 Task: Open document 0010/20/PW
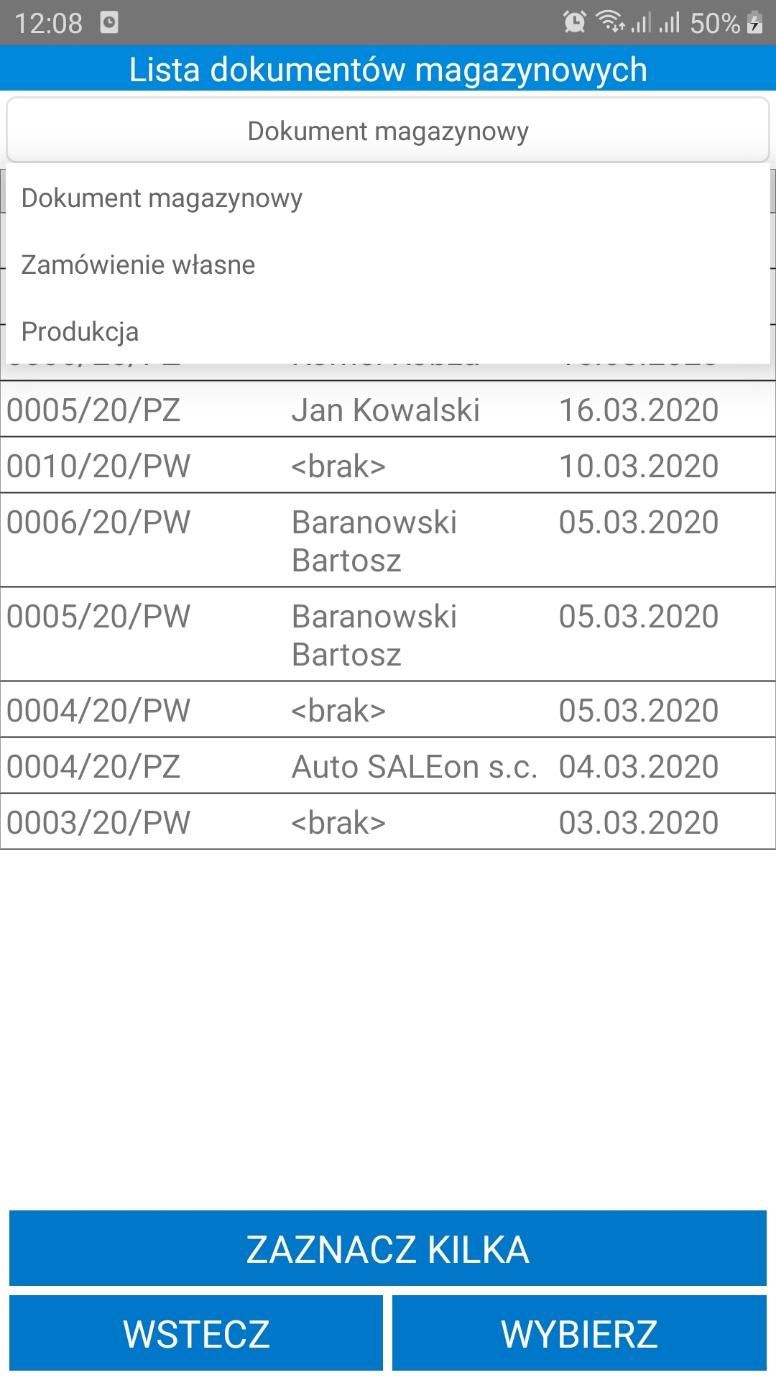386,466
